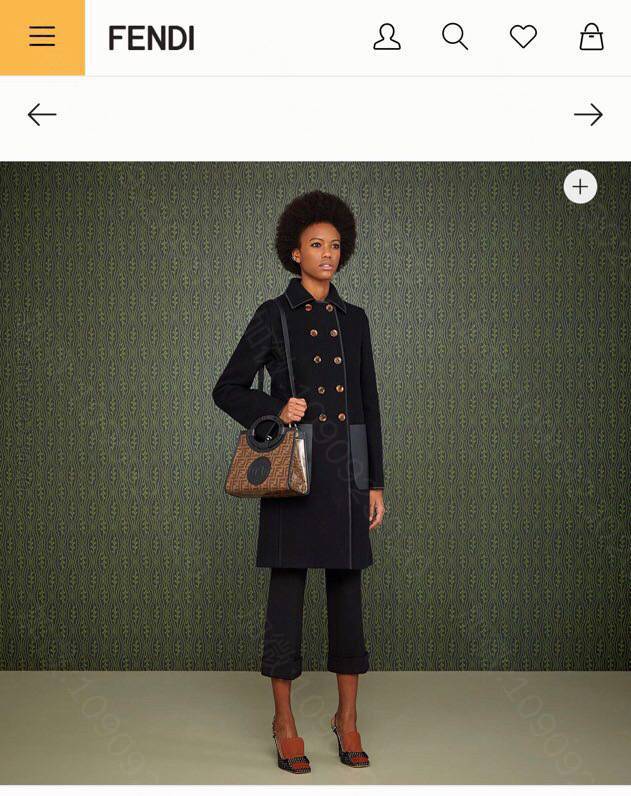Go to the previous look arrow
The height and width of the screenshot is (796, 631).
[x=42, y=115]
